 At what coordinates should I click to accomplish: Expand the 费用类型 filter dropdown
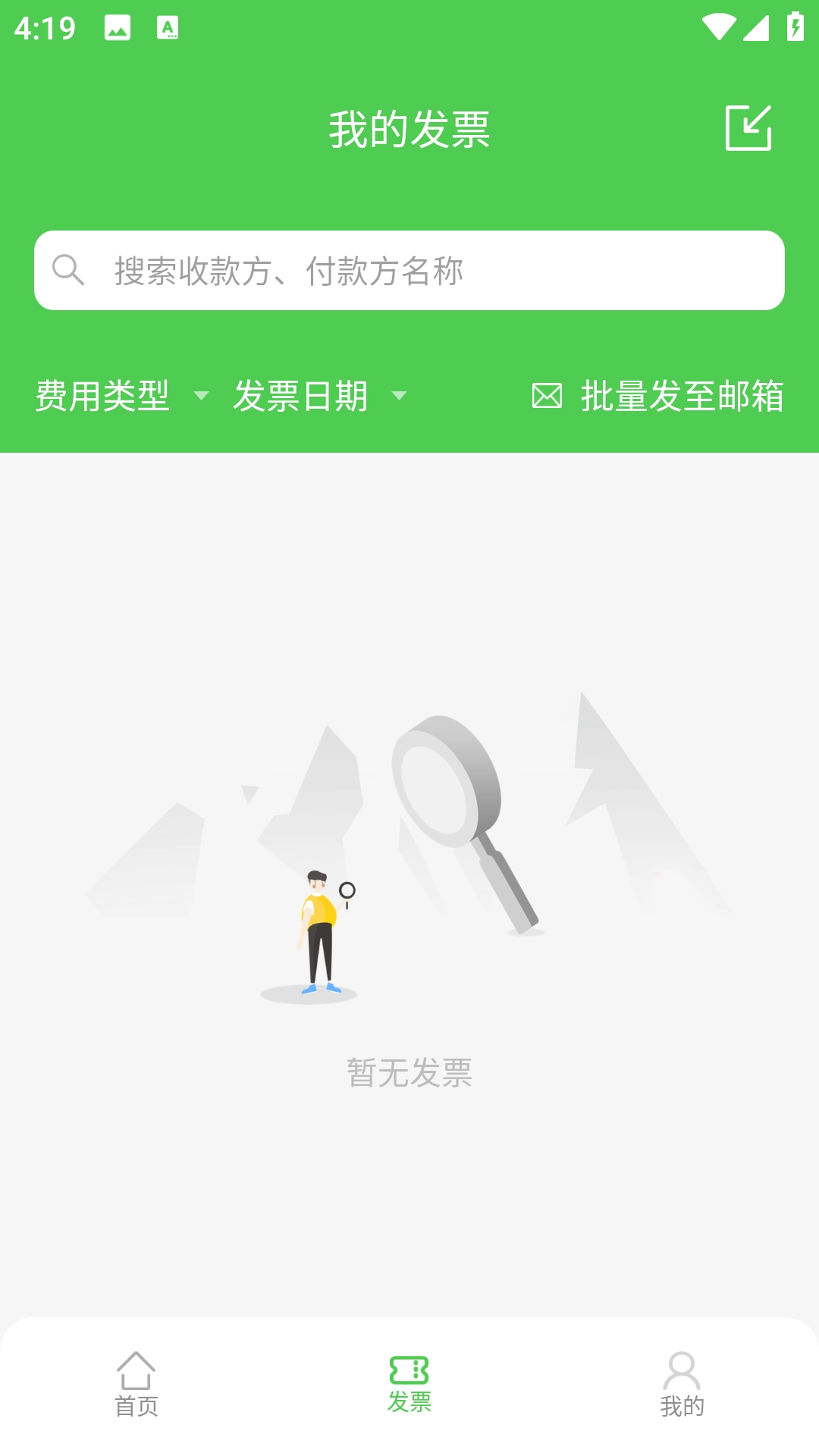121,396
